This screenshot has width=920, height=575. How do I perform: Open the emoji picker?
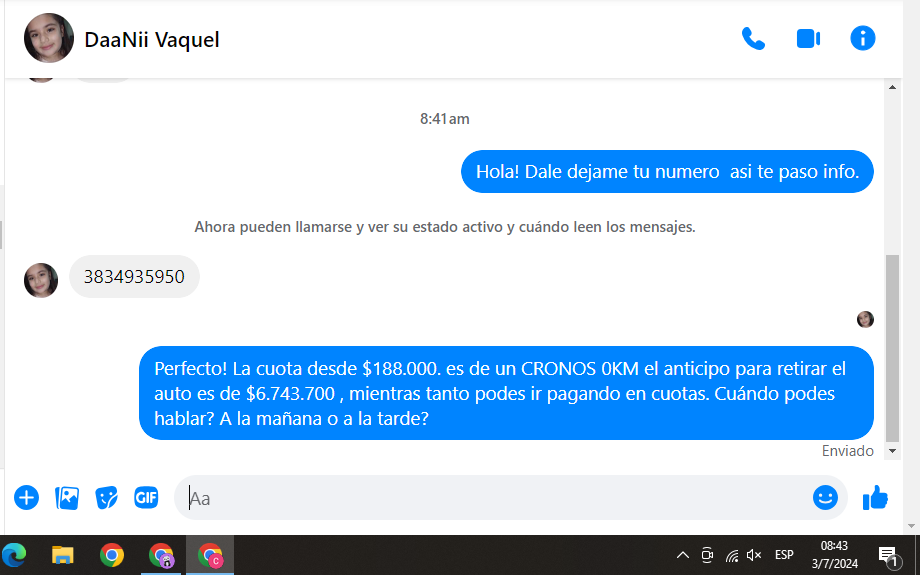pos(825,497)
